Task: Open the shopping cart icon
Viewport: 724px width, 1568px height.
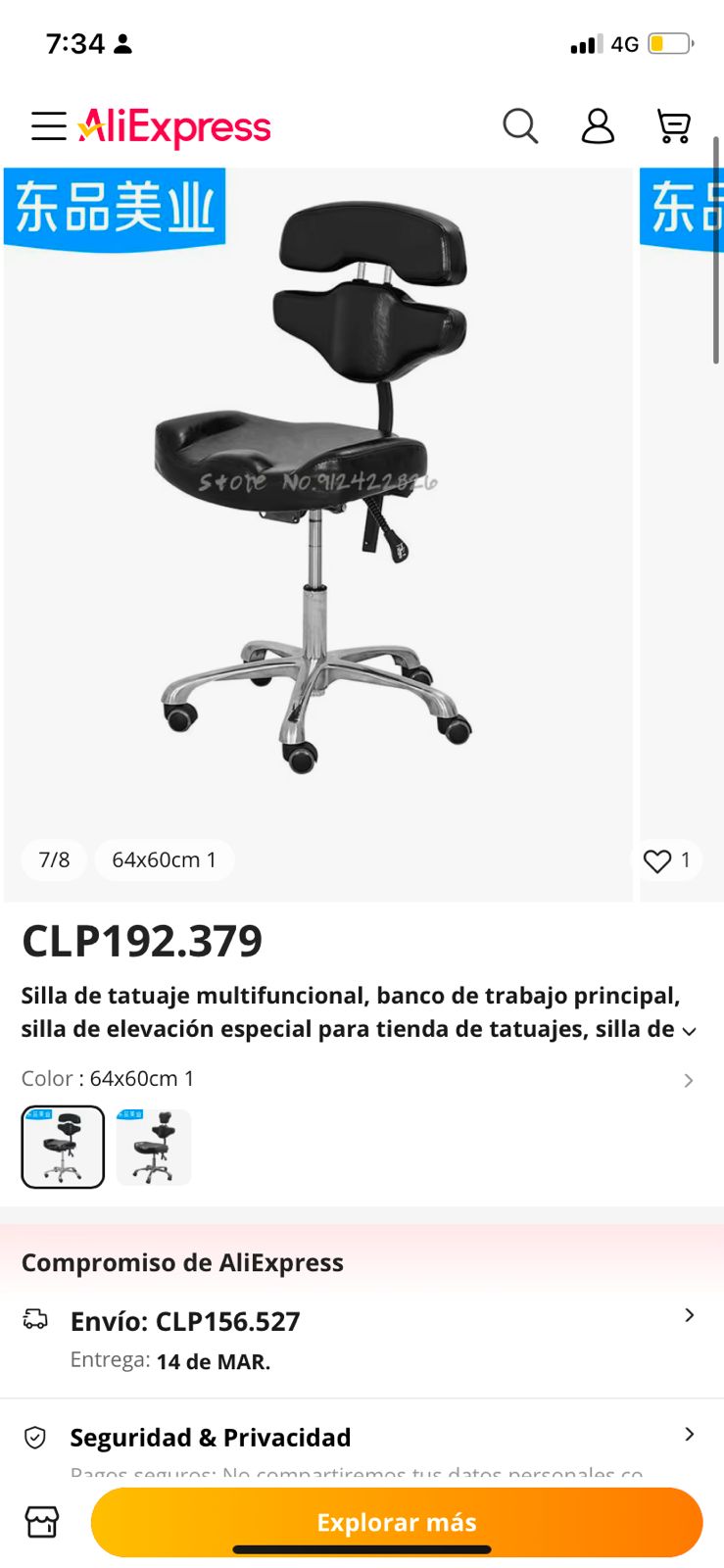Action: (674, 126)
